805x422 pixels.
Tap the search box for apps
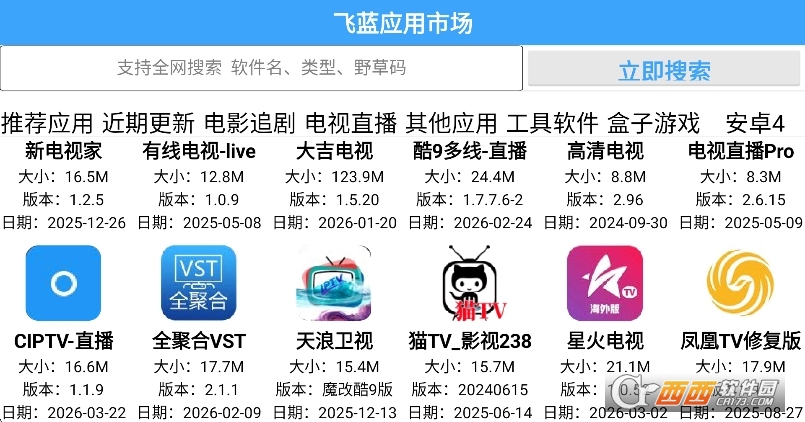click(x=261, y=68)
